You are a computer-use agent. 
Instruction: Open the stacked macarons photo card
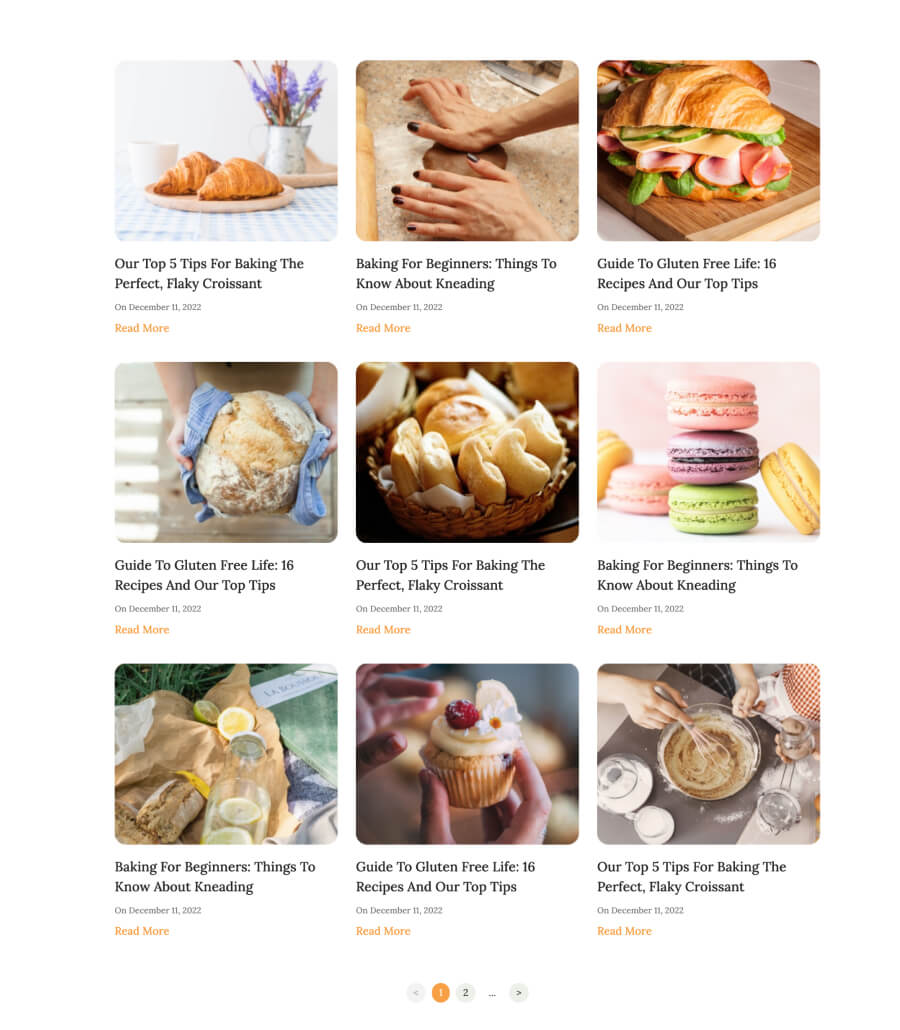tap(708, 452)
